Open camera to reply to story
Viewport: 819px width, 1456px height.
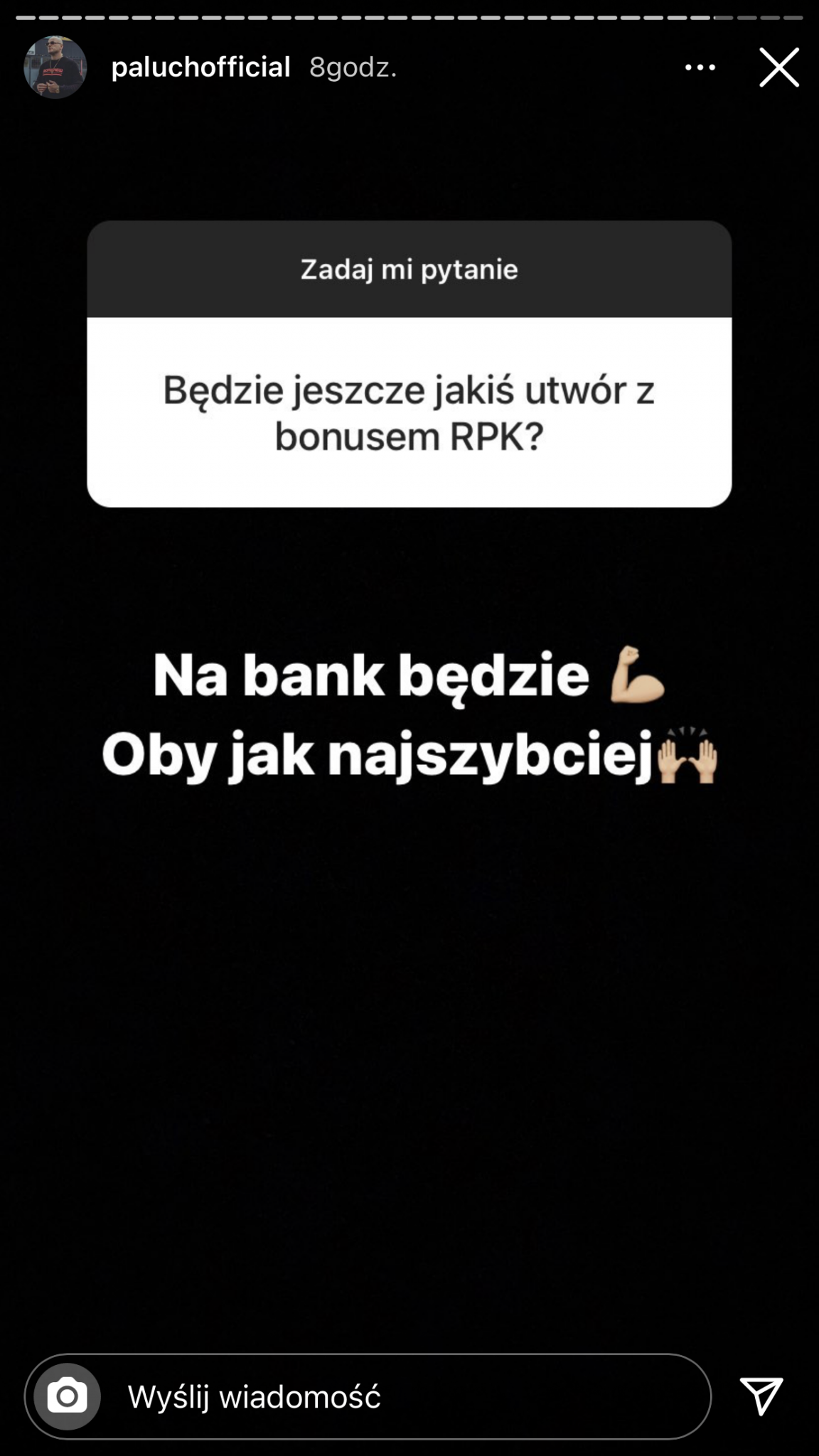pyautogui.click(x=68, y=1396)
